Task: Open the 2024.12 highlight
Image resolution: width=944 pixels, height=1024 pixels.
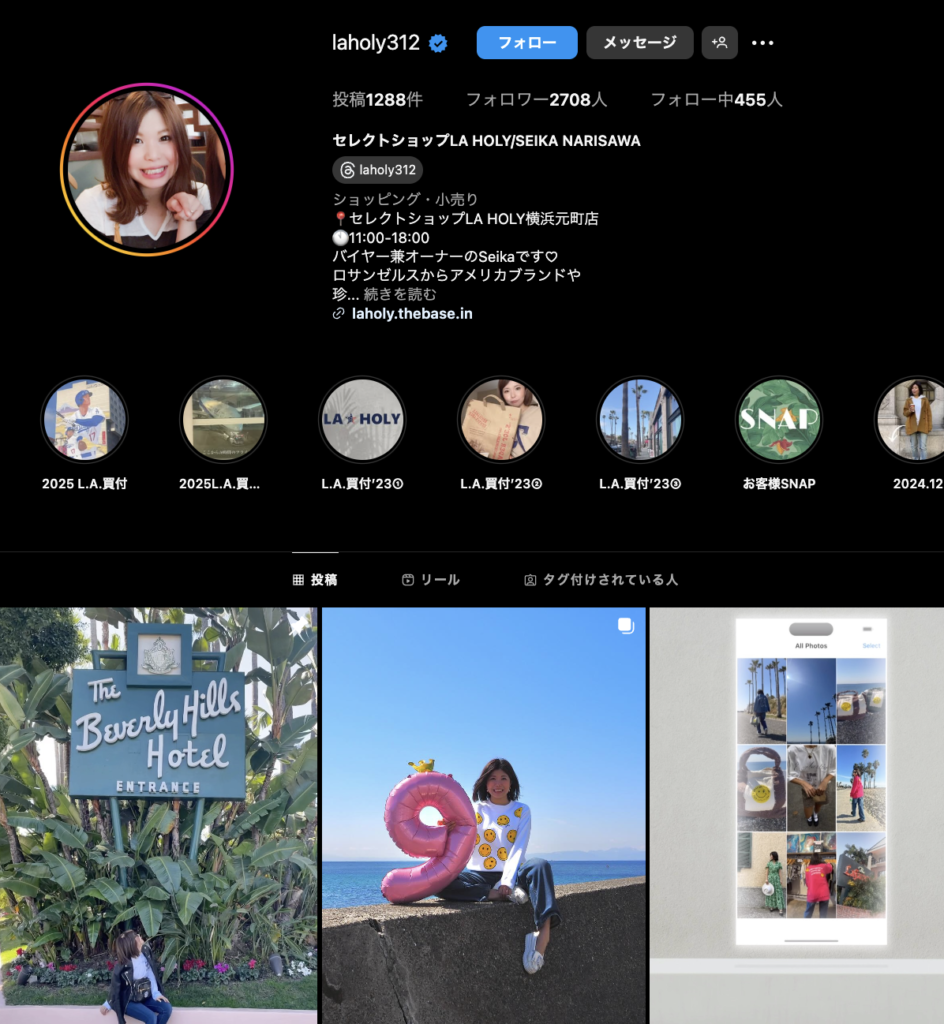Action: pos(915,420)
